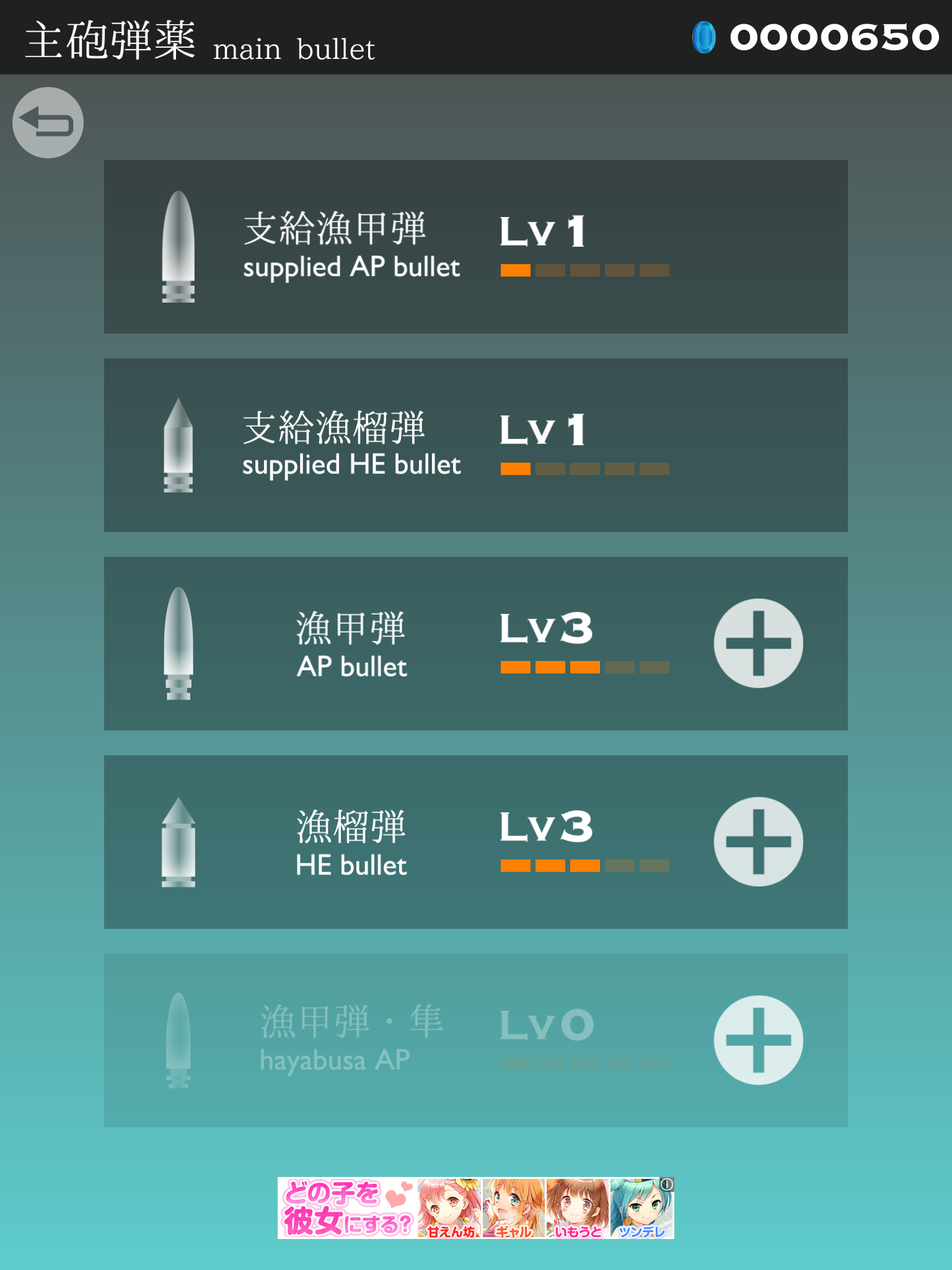Go back using the return arrow
Image resolution: width=952 pixels, height=1270 pixels.
48,122
